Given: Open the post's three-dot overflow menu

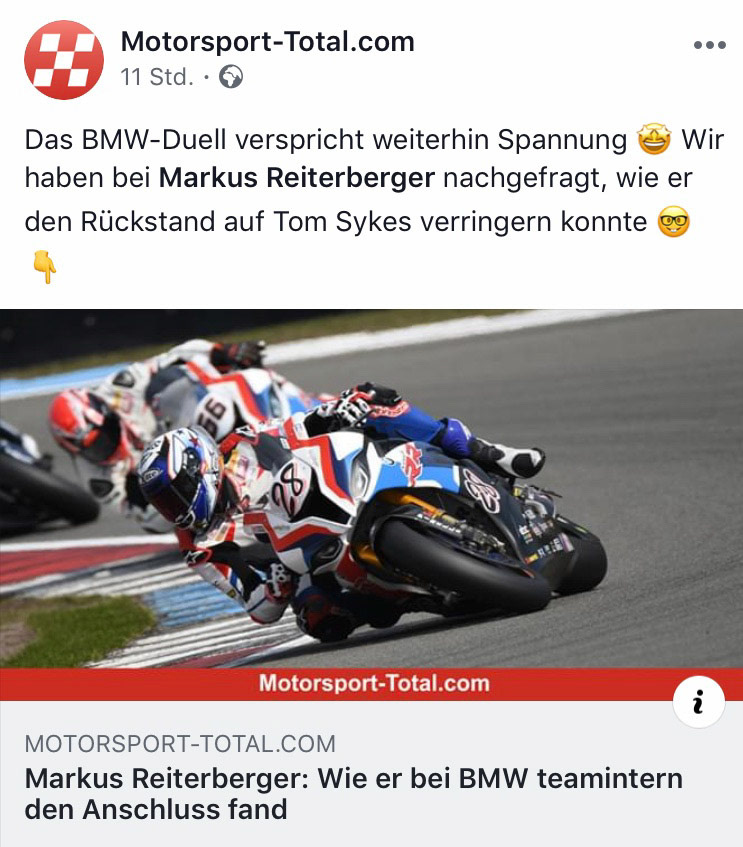Looking at the screenshot, I should pos(709,45).
